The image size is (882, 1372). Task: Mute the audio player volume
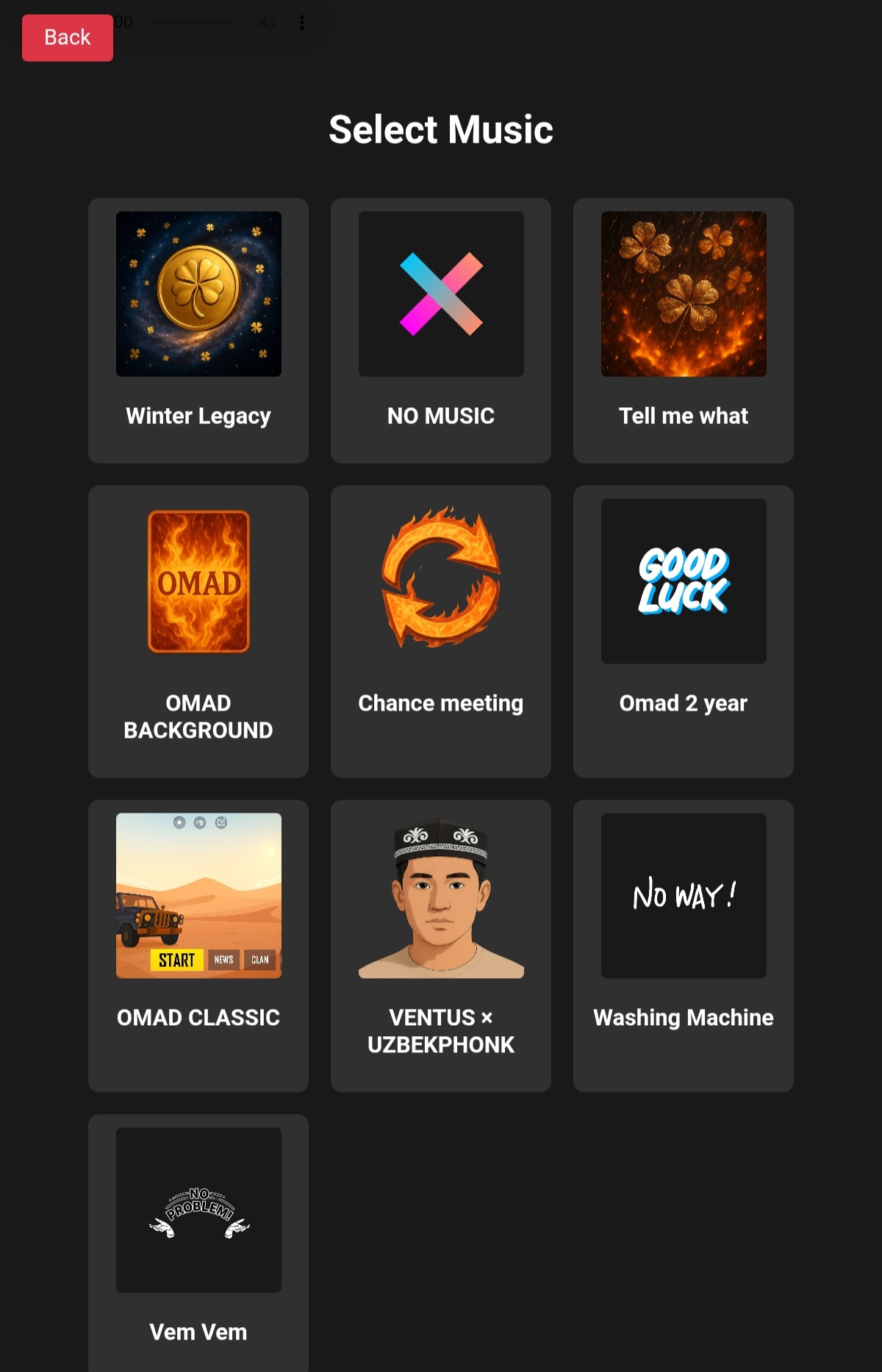267,23
